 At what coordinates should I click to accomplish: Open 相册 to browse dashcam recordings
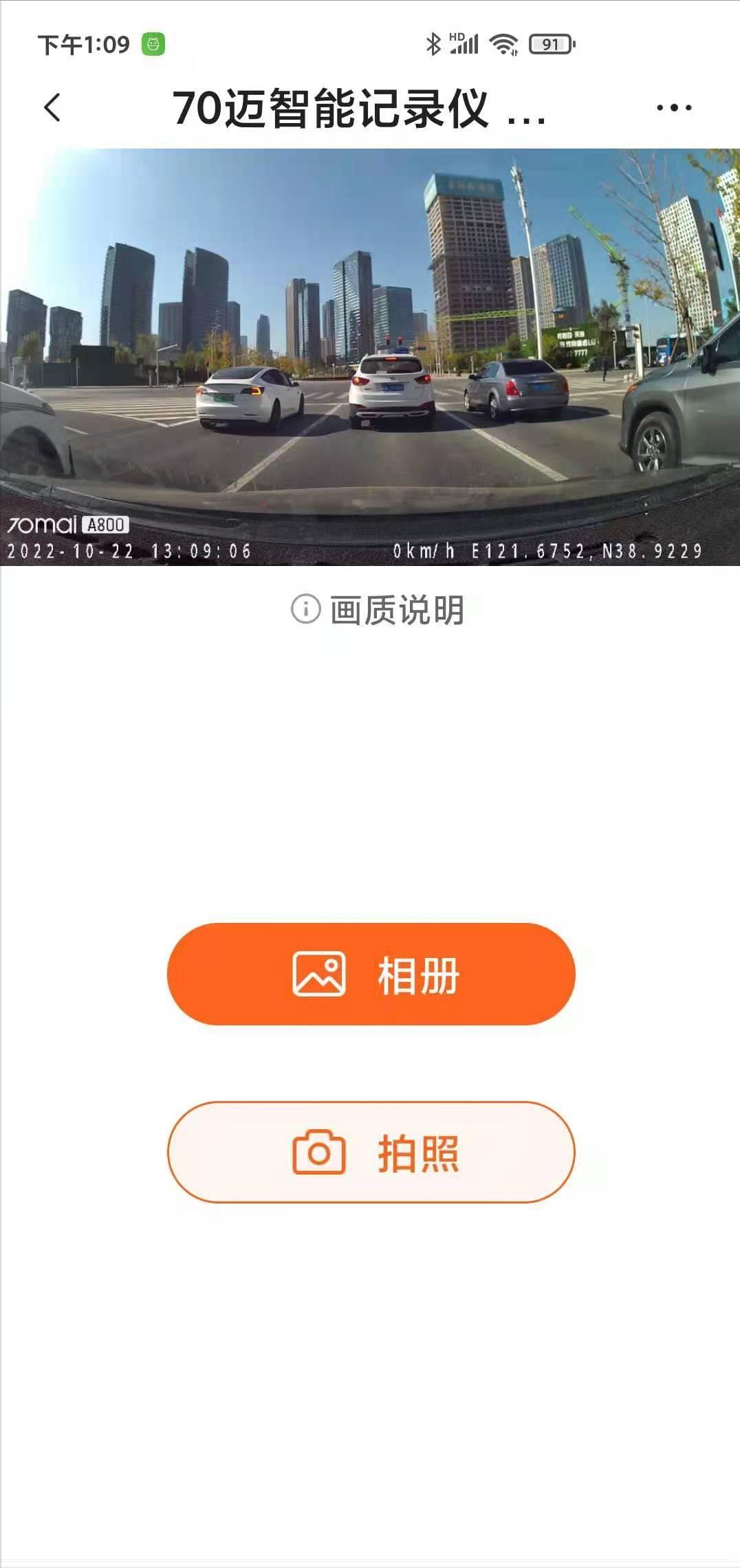(x=369, y=972)
